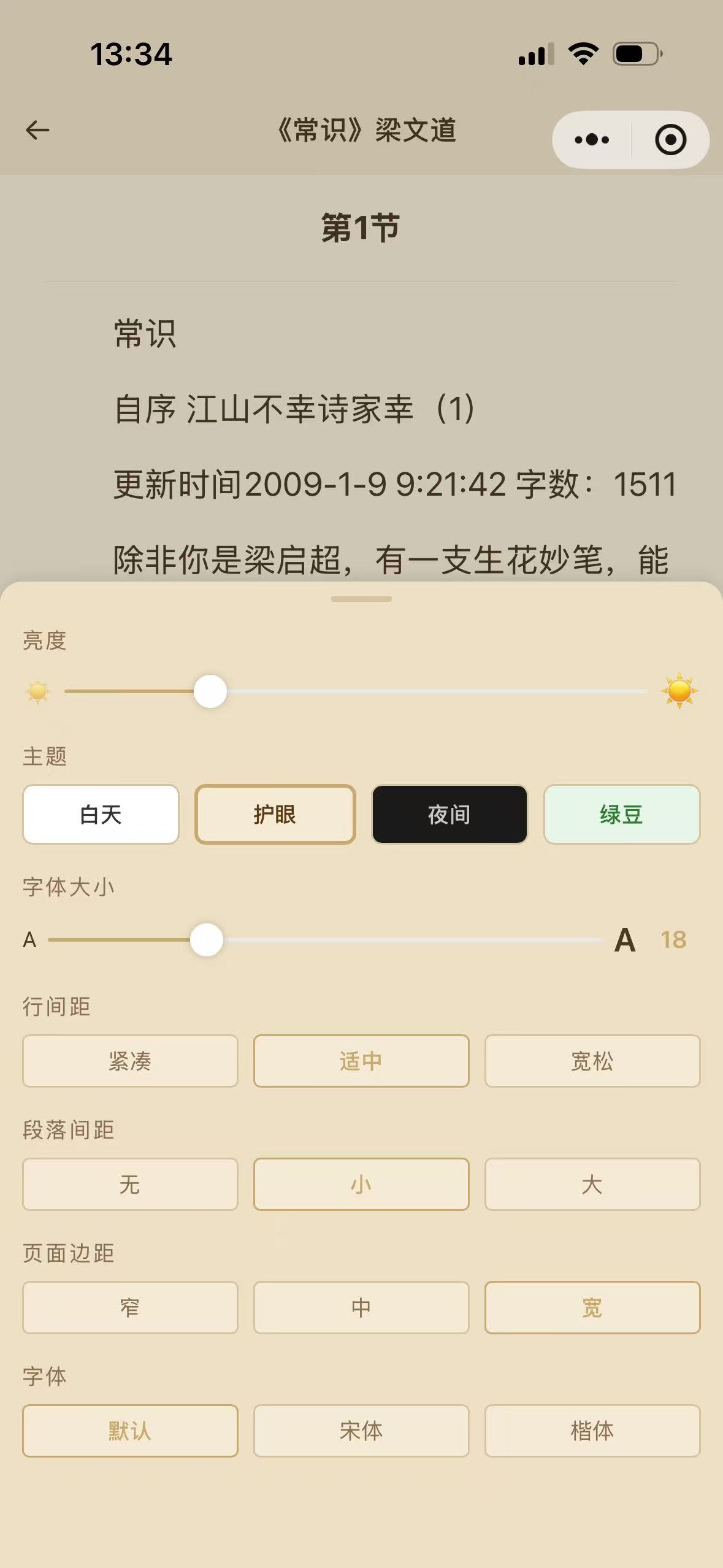Set line spacing to 宽松
This screenshot has width=723, height=1568.
[x=592, y=1061]
